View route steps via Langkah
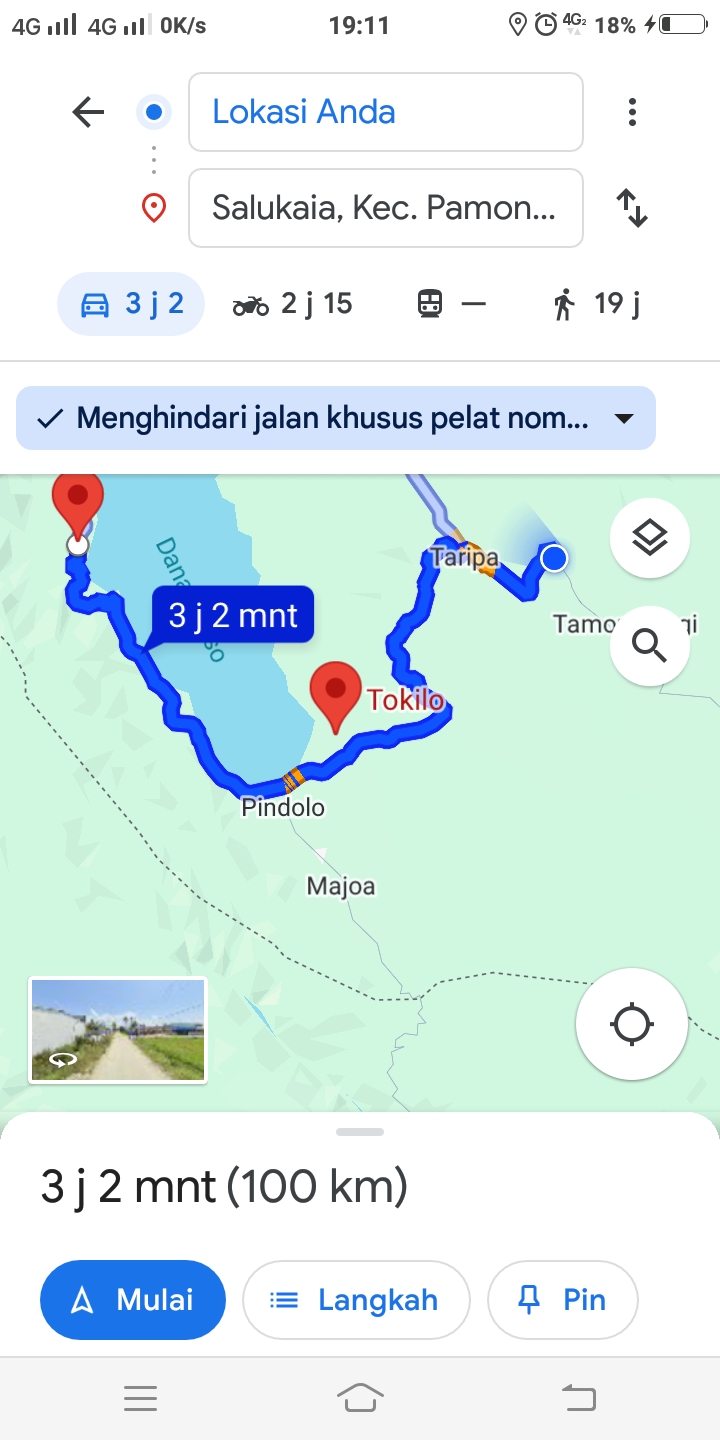Viewport: 720px width, 1440px height. pyautogui.click(x=356, y=1300)
